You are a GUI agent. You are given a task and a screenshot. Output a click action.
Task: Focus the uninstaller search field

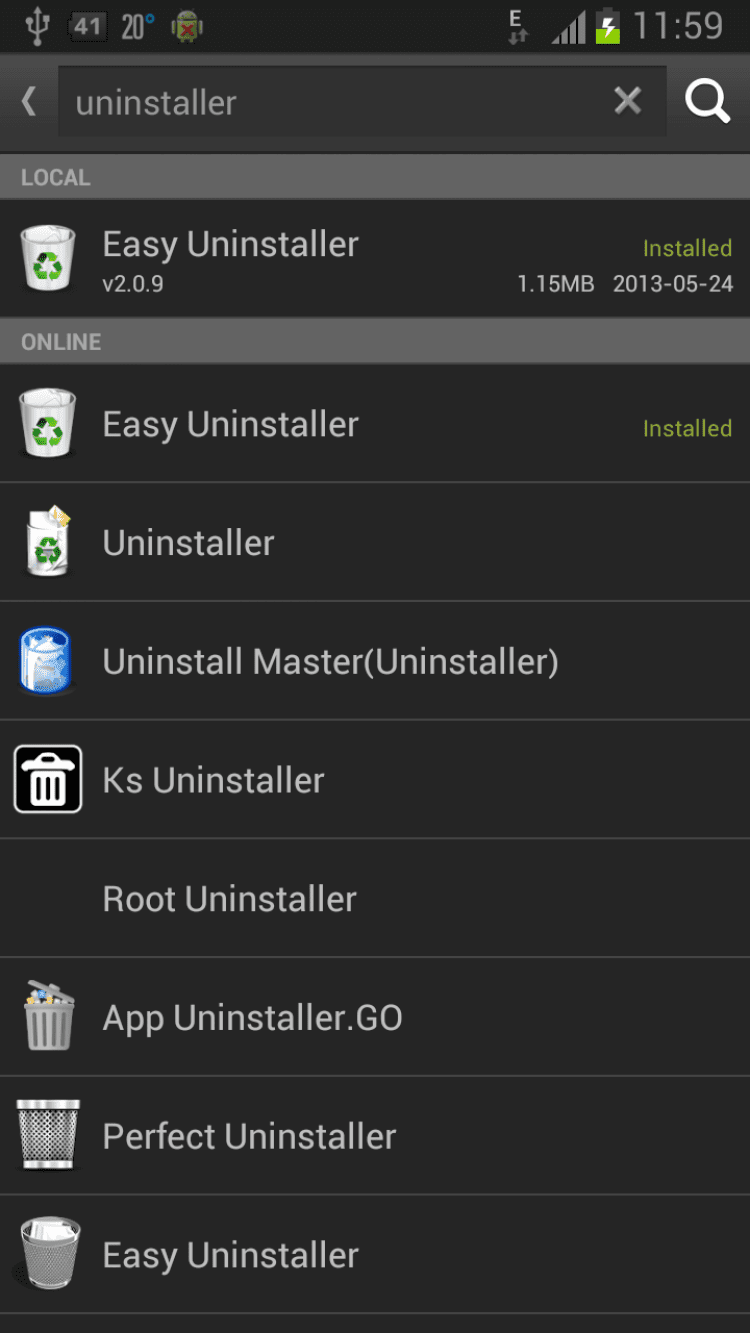click(330, 102)
